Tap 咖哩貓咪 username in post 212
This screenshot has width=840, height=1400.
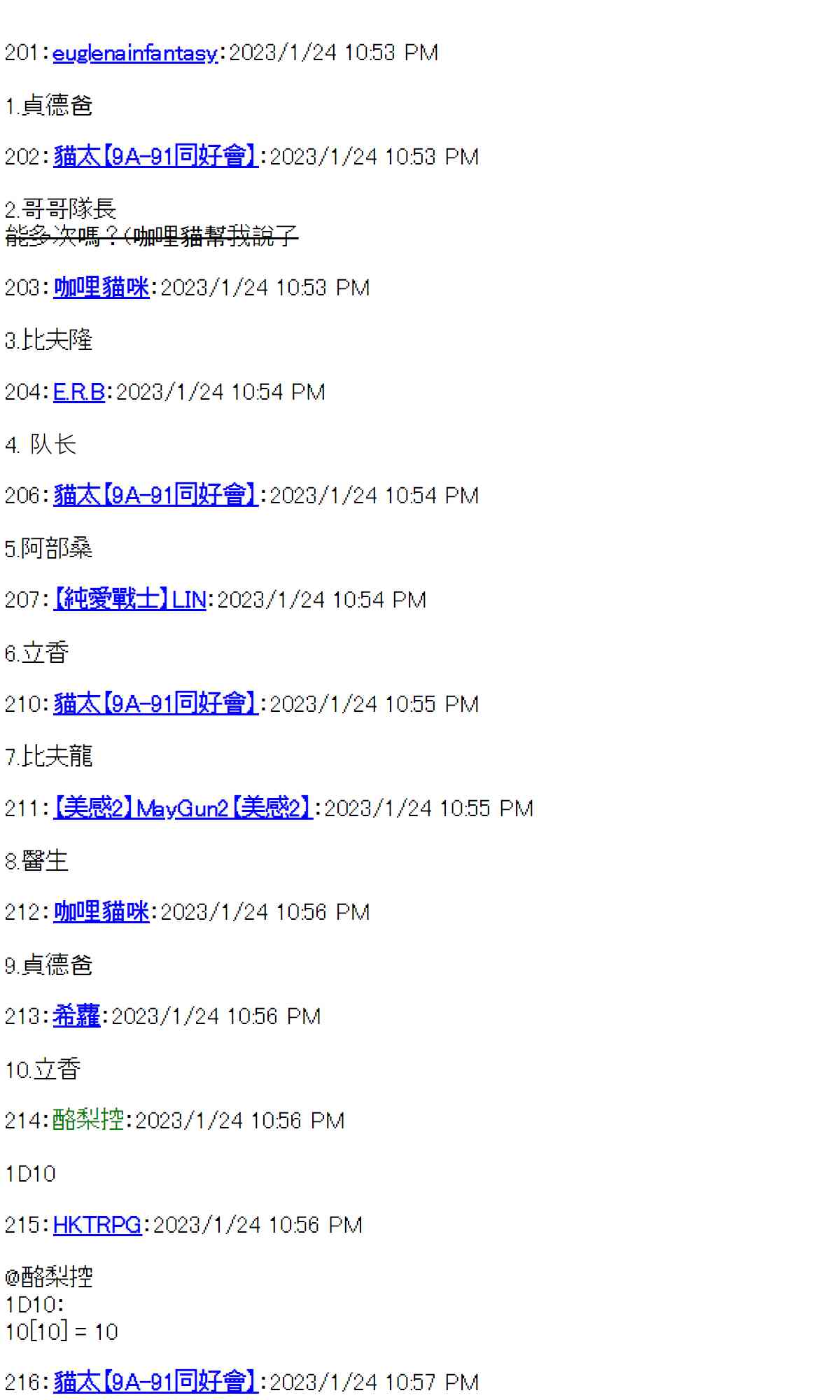(x=101, y=912)
